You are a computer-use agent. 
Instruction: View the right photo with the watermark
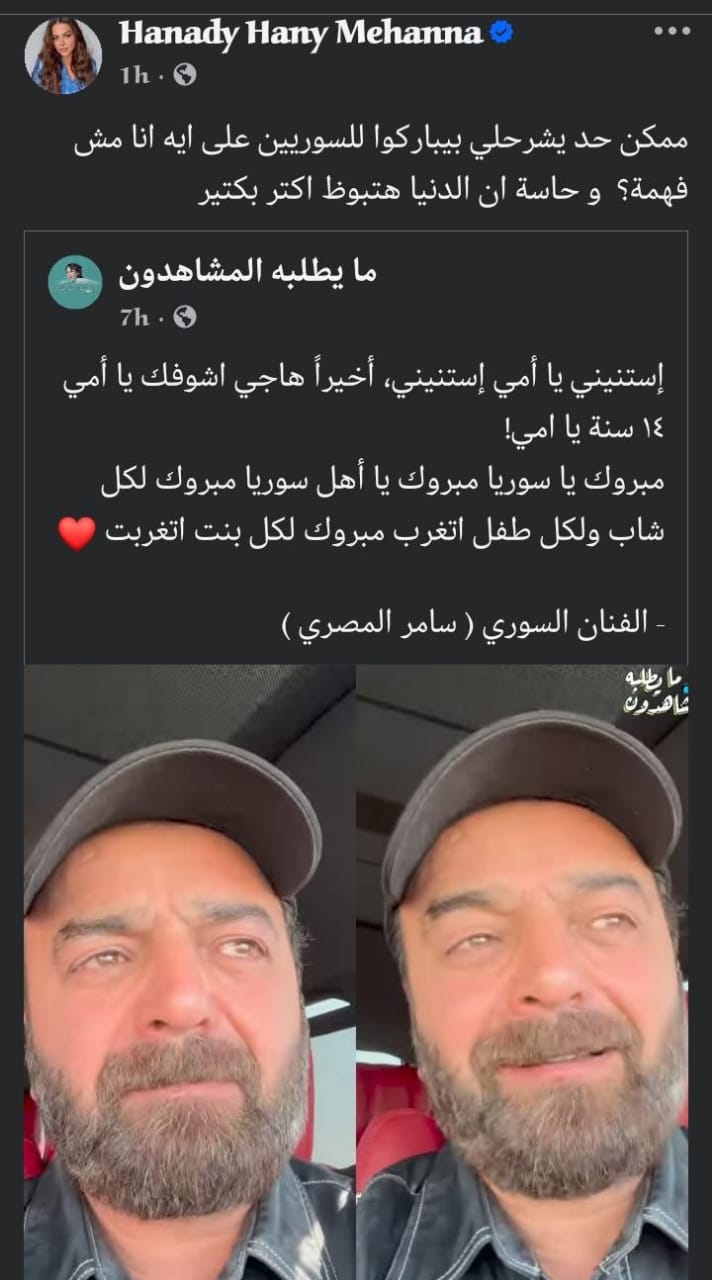522,970
